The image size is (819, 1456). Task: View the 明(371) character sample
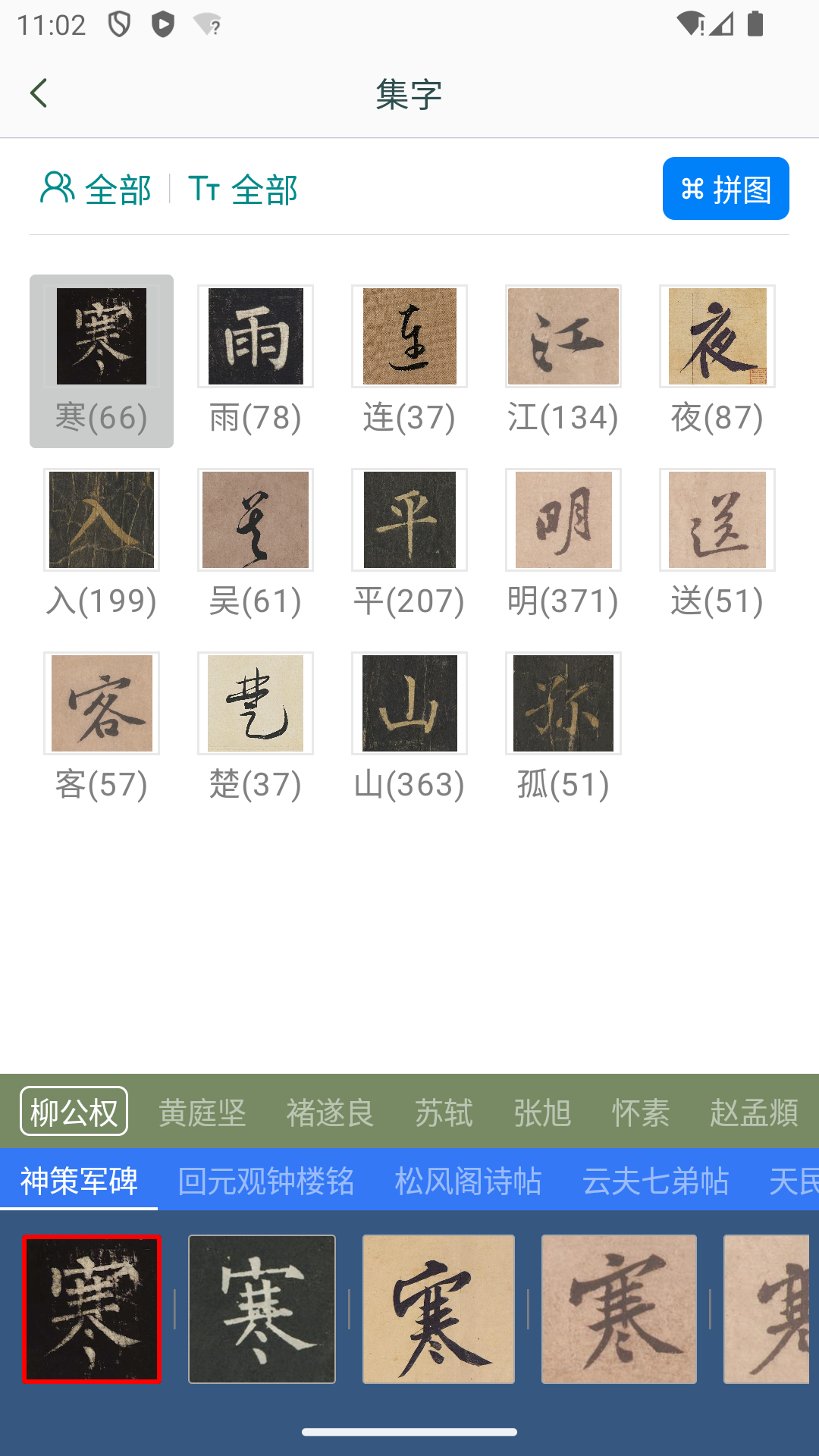[563, 519]
